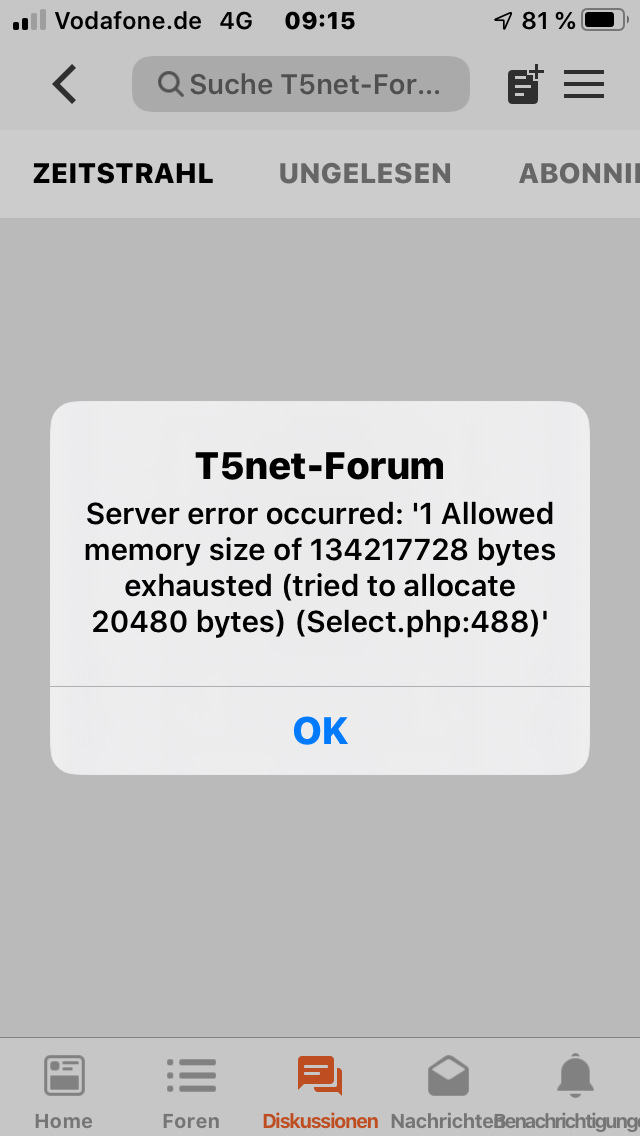Select the Zeitstrahl tab
The height and width of the screenshot is (1136, 640).
[x=123, y=173]
